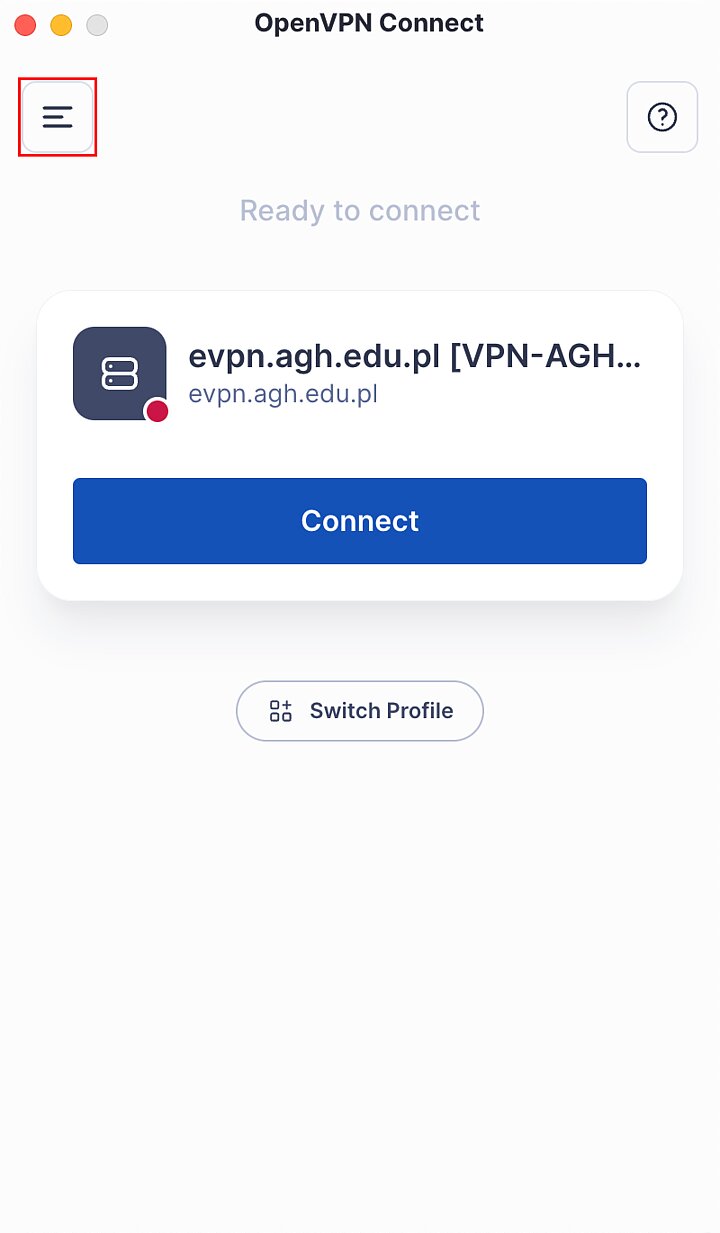Click the OpenVPN Connect title
Screen dimensions: 720x1233
369,22
